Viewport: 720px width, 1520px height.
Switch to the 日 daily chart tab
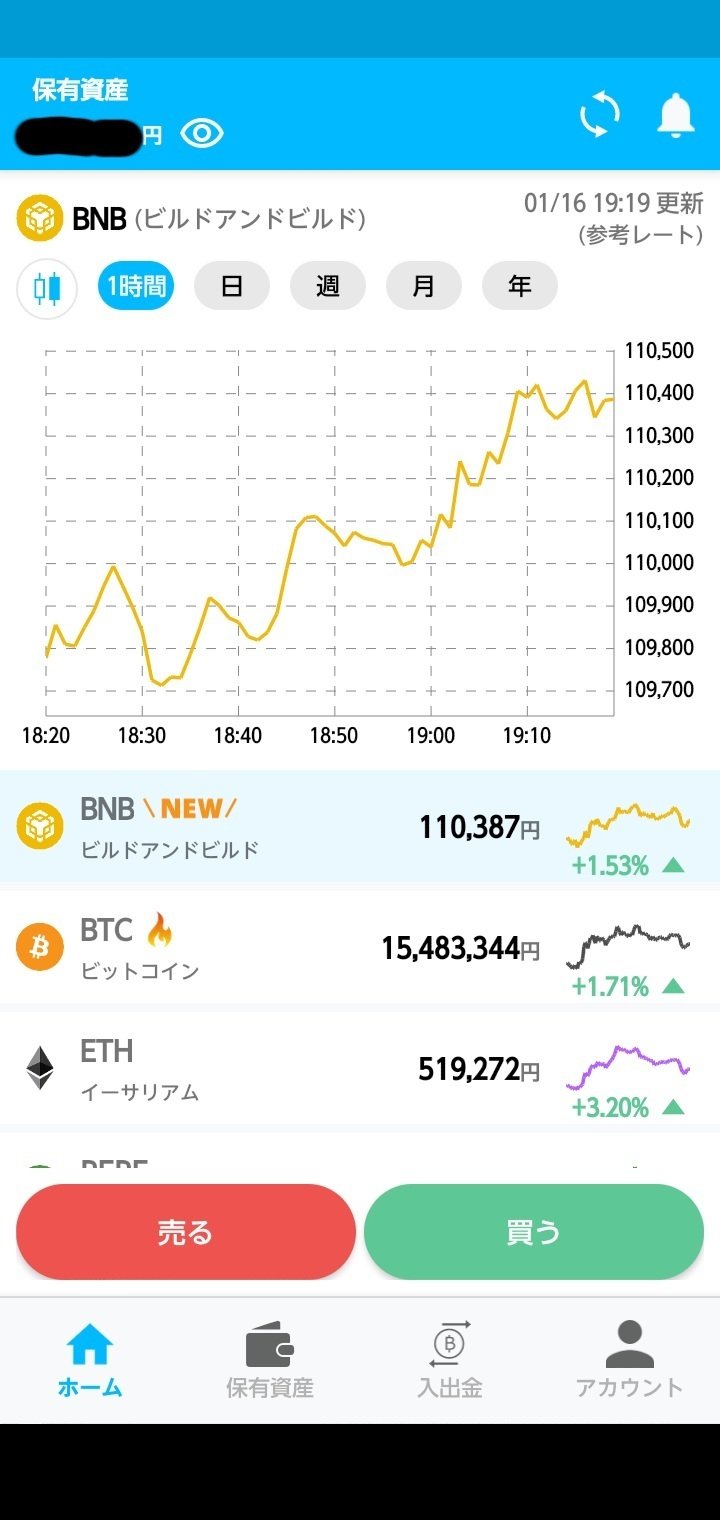coord(231,285)
